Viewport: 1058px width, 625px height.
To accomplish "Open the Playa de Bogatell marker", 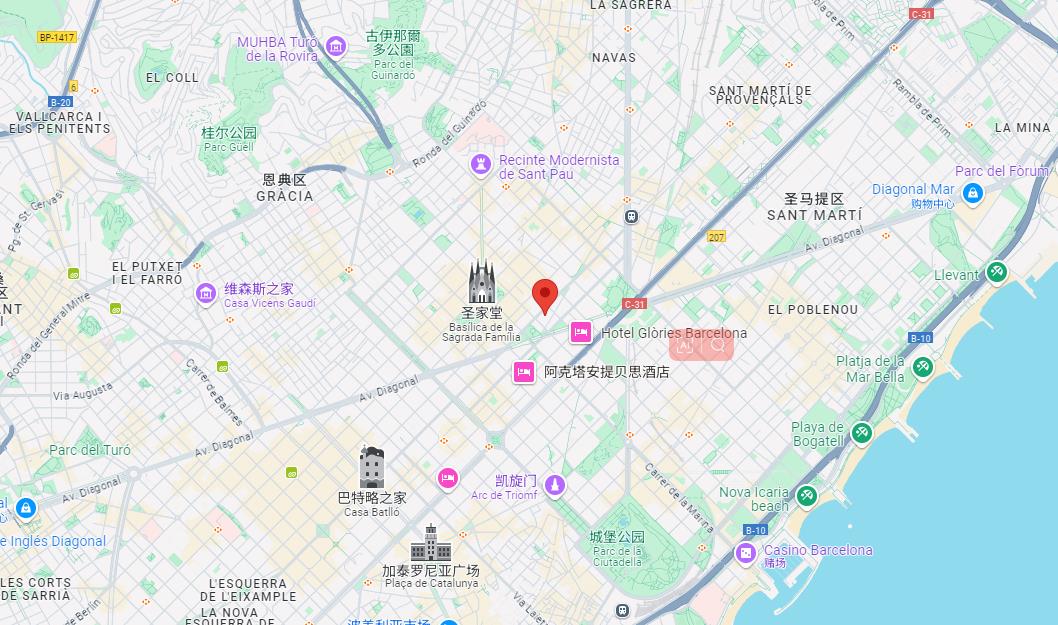I will [861, 434].
